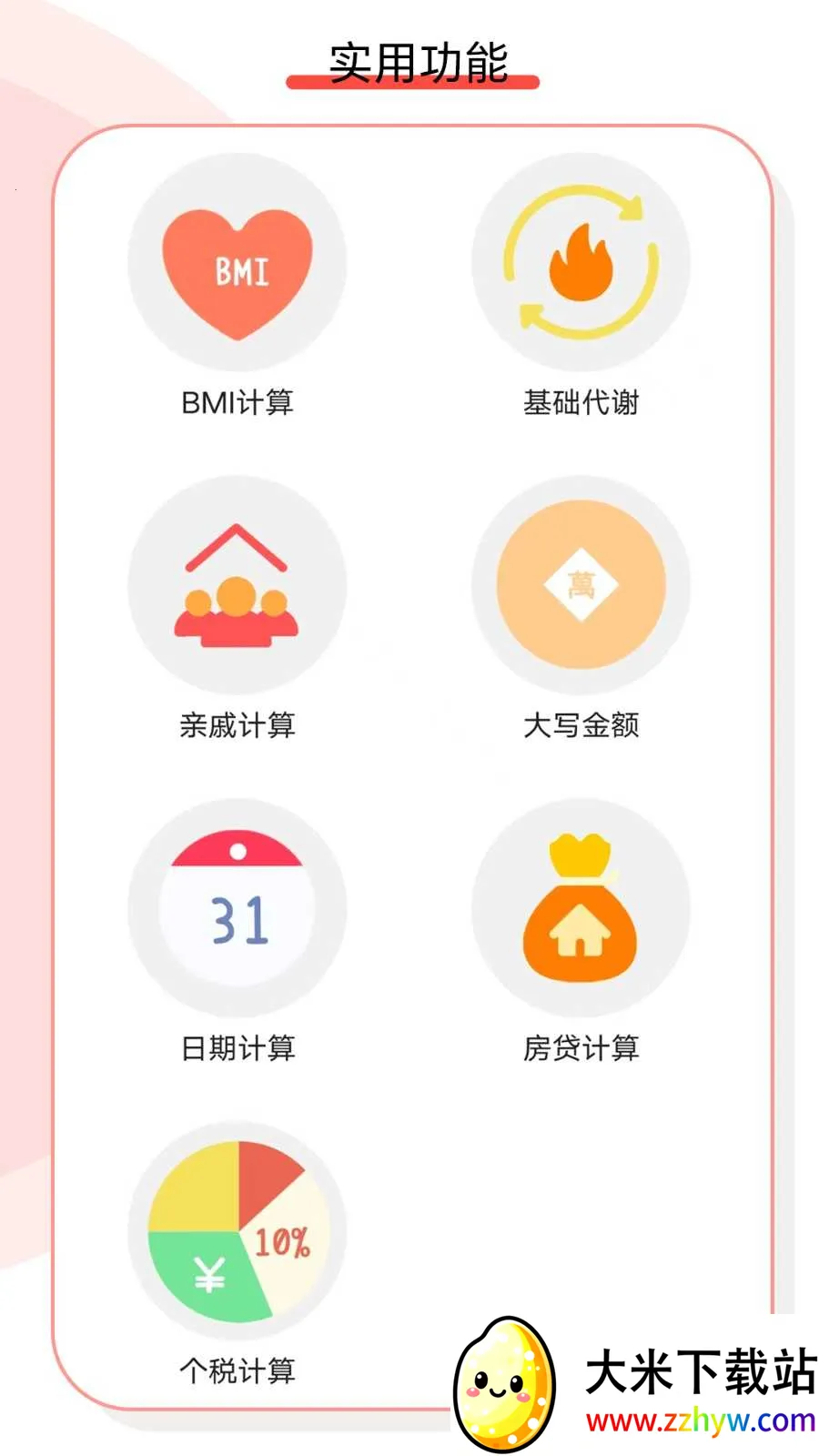Screen dimensions: 819x1456
Task: Click the 个税计算 text label
Action: tap(238, 1370)
